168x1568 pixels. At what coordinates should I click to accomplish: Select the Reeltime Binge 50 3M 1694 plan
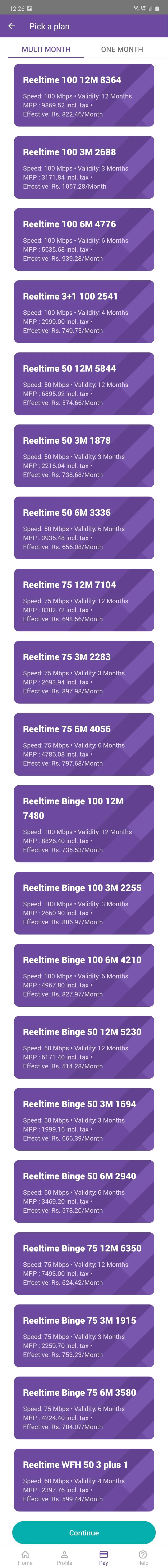click(x=84, y=1119)
